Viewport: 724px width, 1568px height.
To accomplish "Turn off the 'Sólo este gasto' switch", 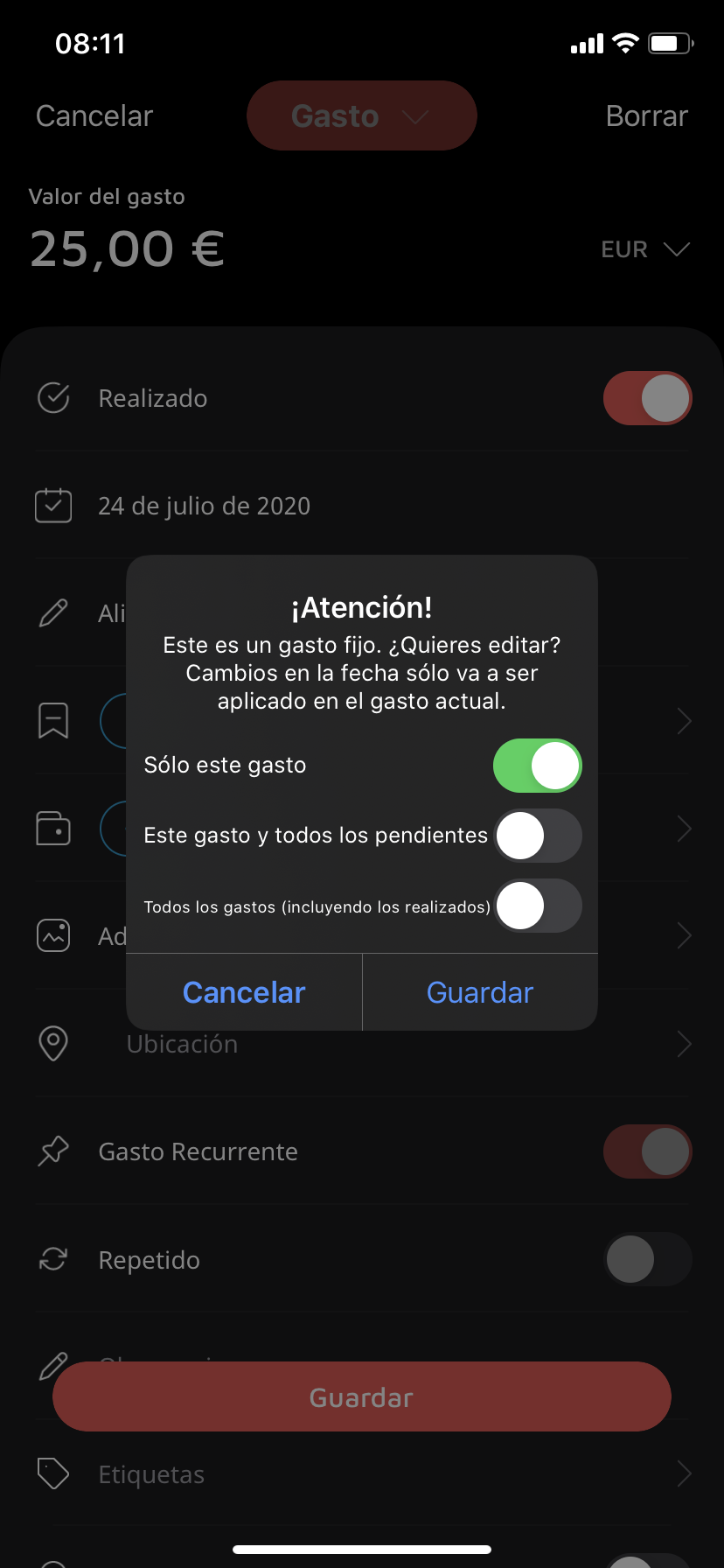I will point(537,766).
